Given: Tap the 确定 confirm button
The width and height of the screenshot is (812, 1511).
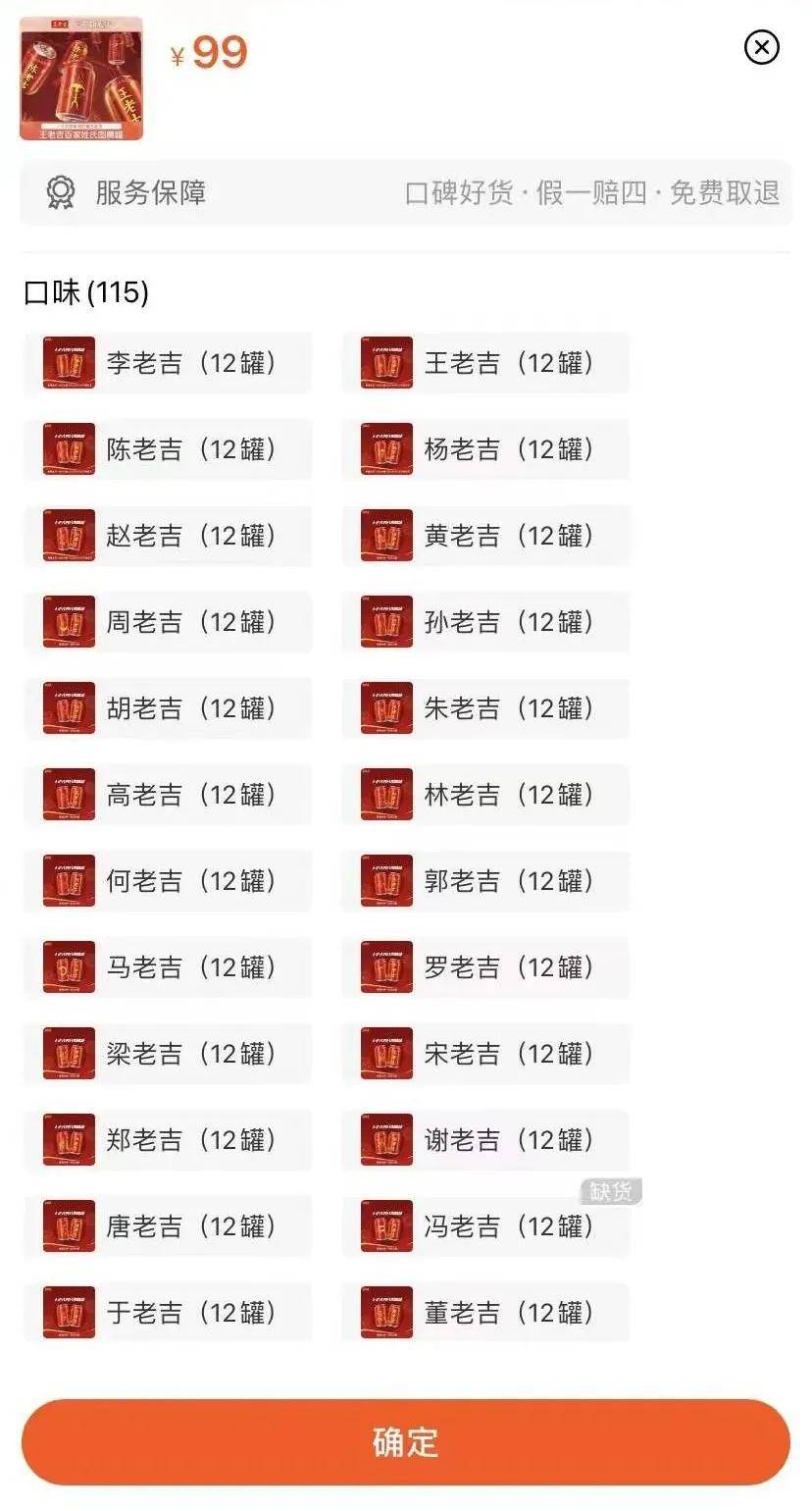Looking at the screenshot, I should [406, 1442].
